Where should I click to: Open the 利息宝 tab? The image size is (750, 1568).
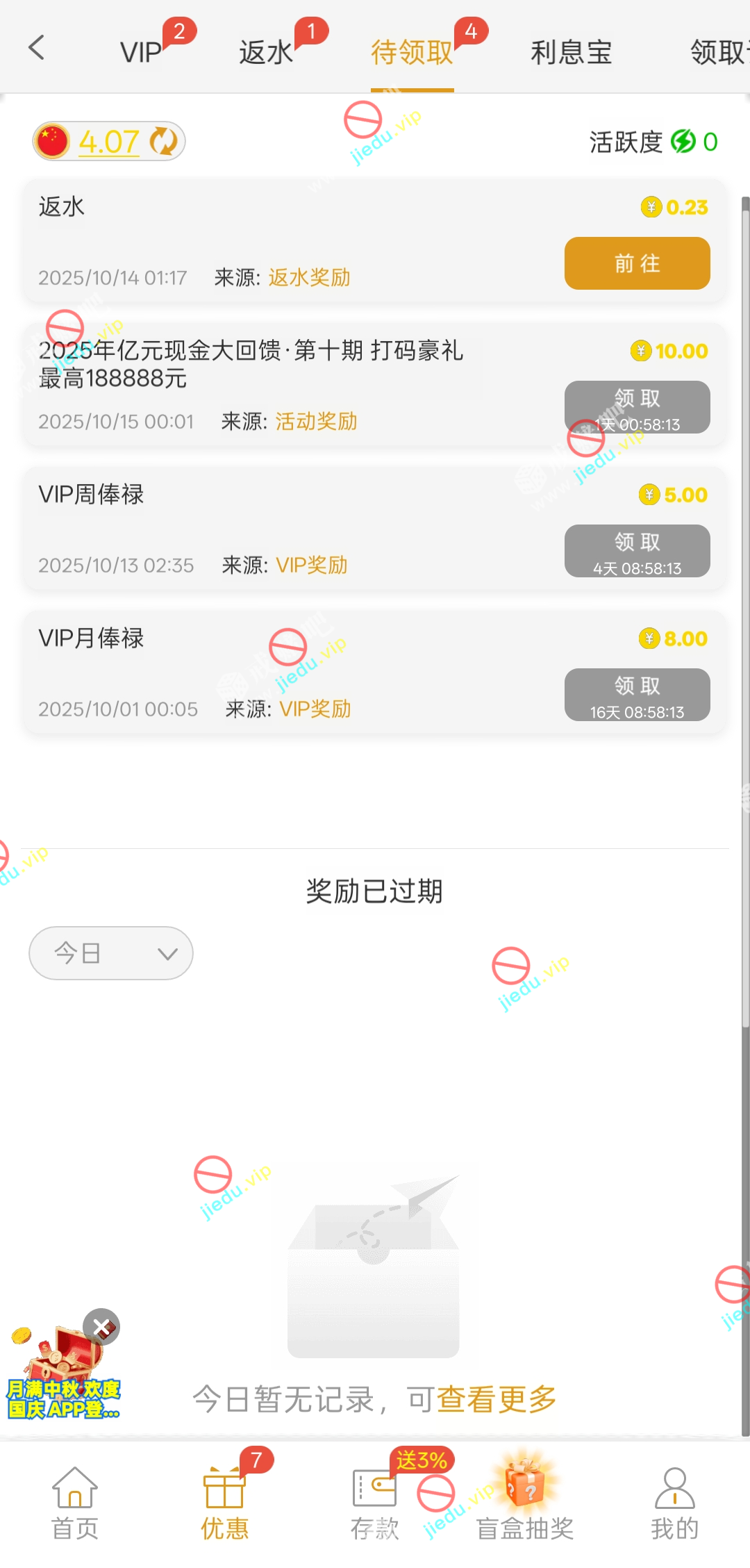click(571, 52)
